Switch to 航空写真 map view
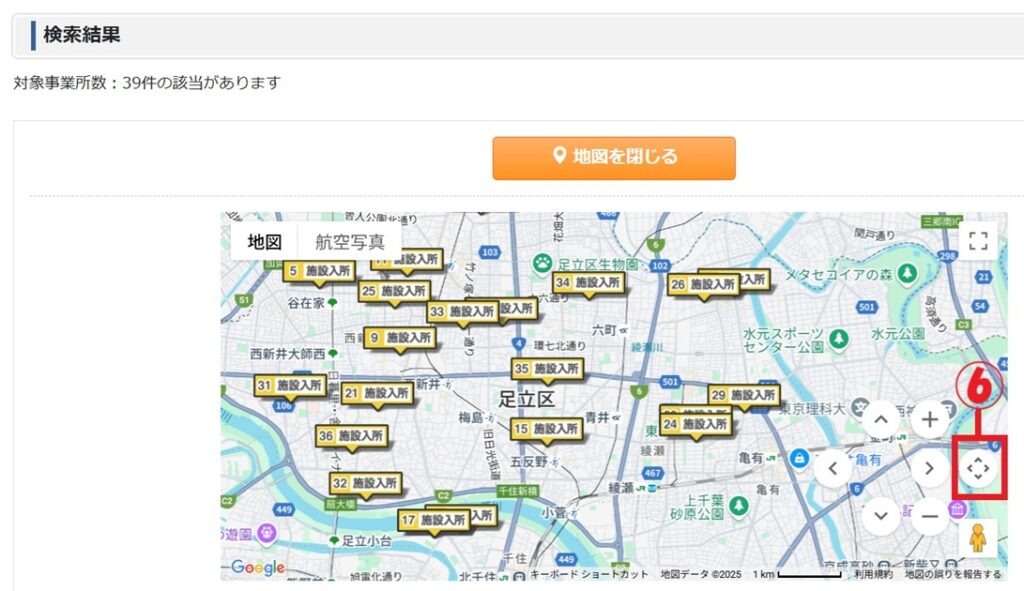 coord(349,242)
